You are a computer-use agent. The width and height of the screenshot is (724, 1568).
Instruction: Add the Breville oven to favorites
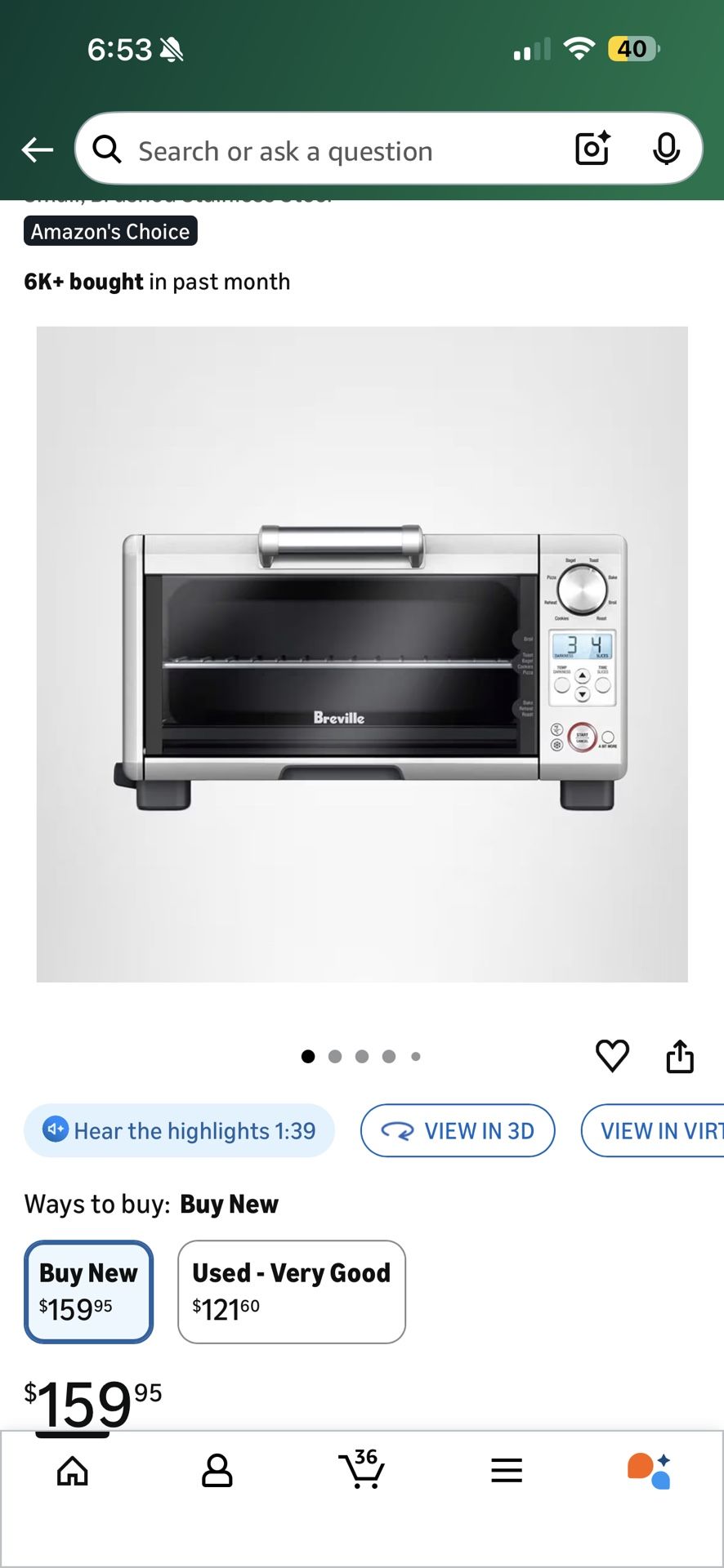coord(611,1056)
